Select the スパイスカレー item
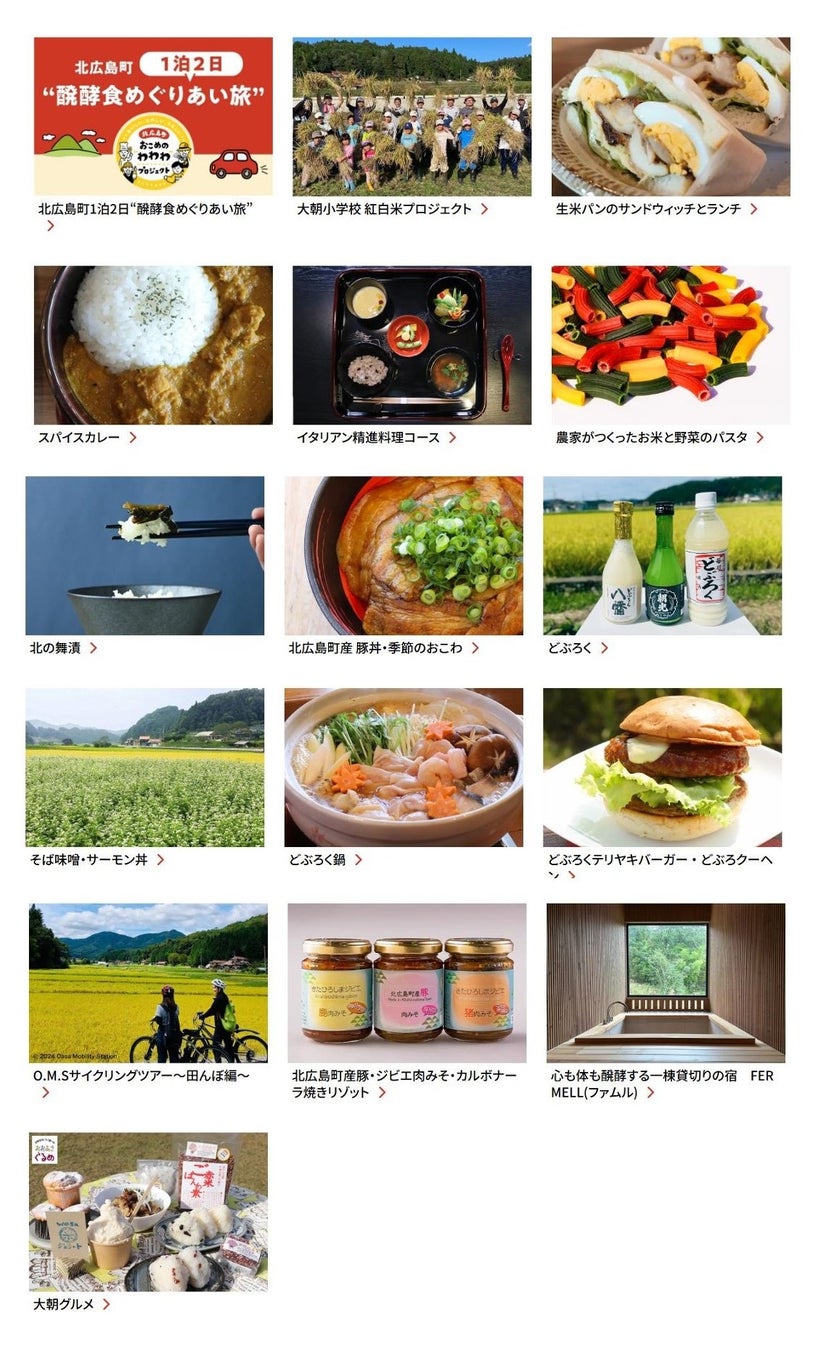Screen dimensions: 813x1350 click(x=153, y=345)
